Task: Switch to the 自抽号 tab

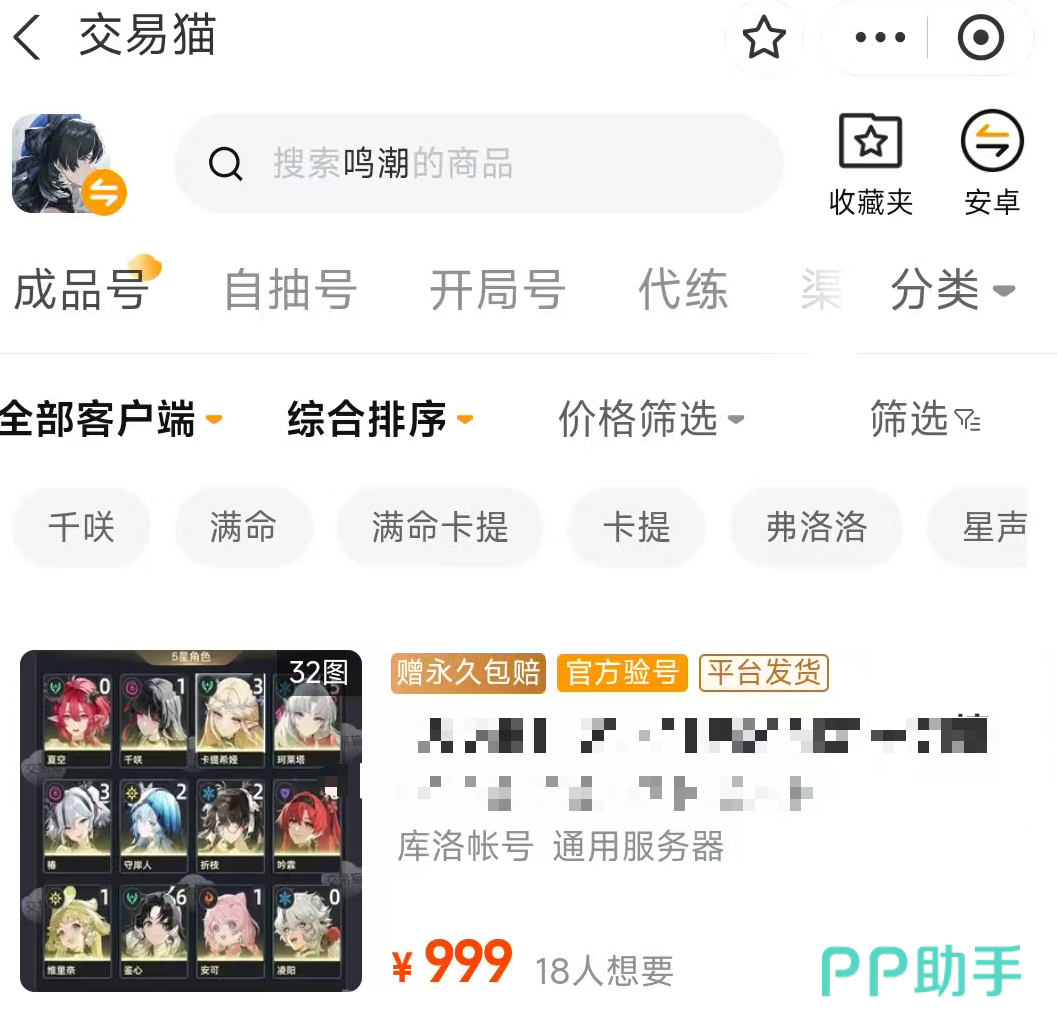Action: click(290, 291)
